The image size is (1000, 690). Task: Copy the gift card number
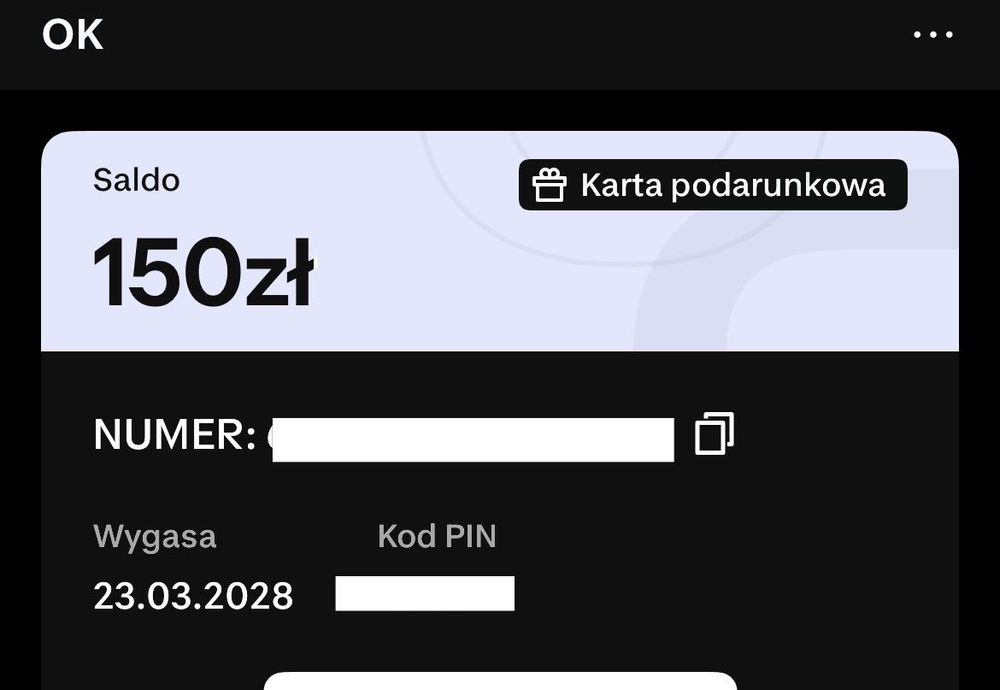click(x=714, y=434)
